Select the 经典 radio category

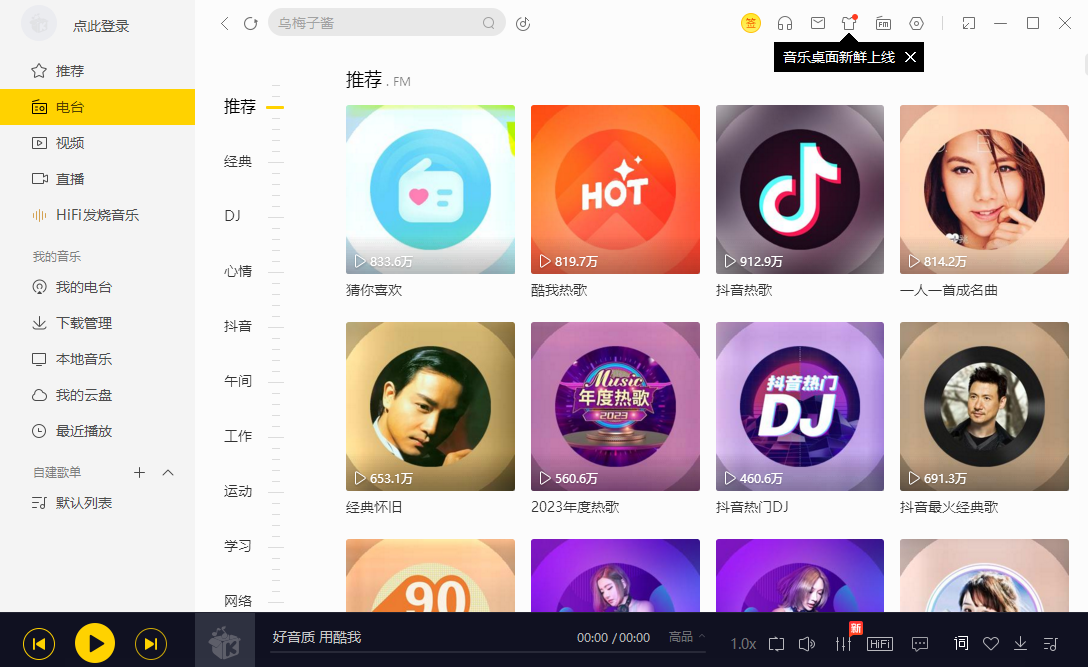coord(238,161)
